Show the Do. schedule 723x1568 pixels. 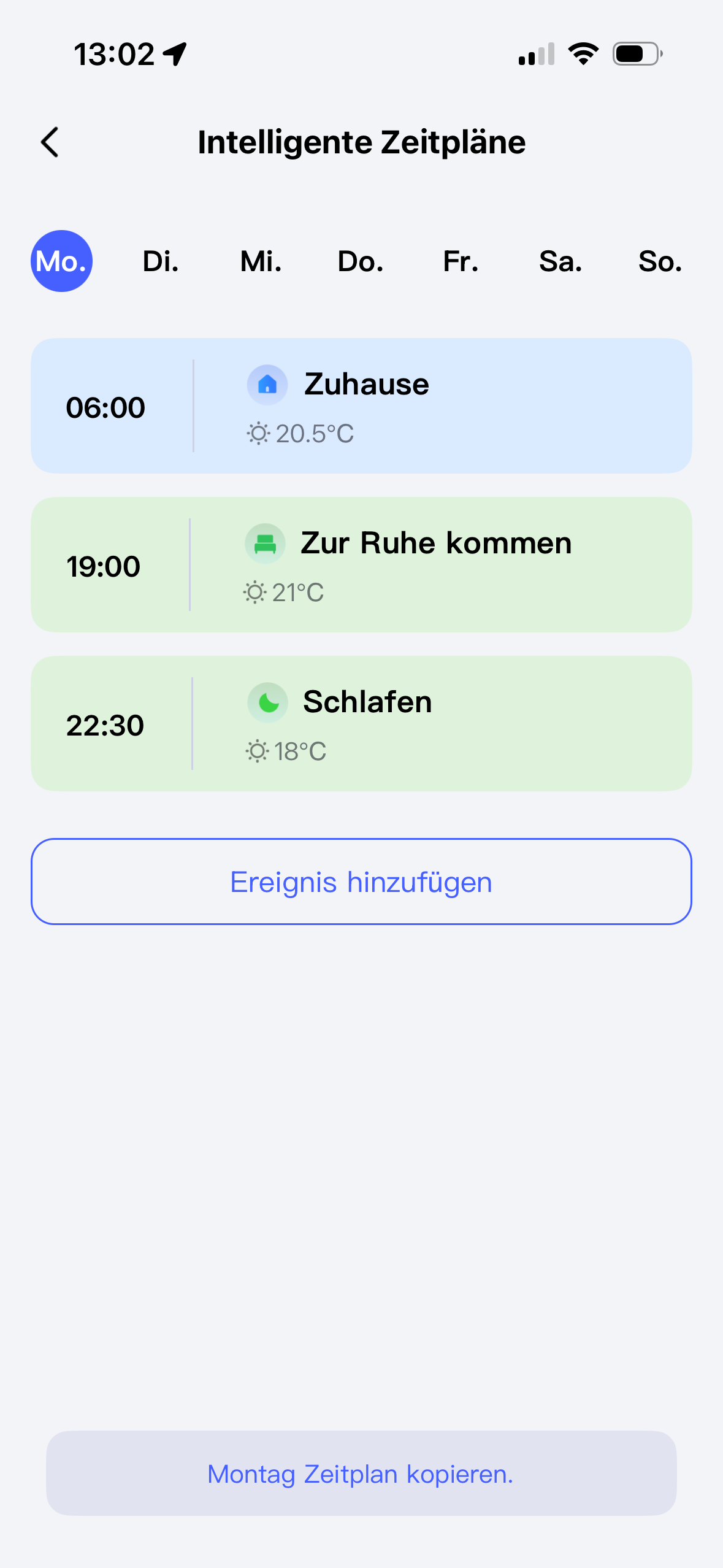pyautogui.click(x=361, y=261)
